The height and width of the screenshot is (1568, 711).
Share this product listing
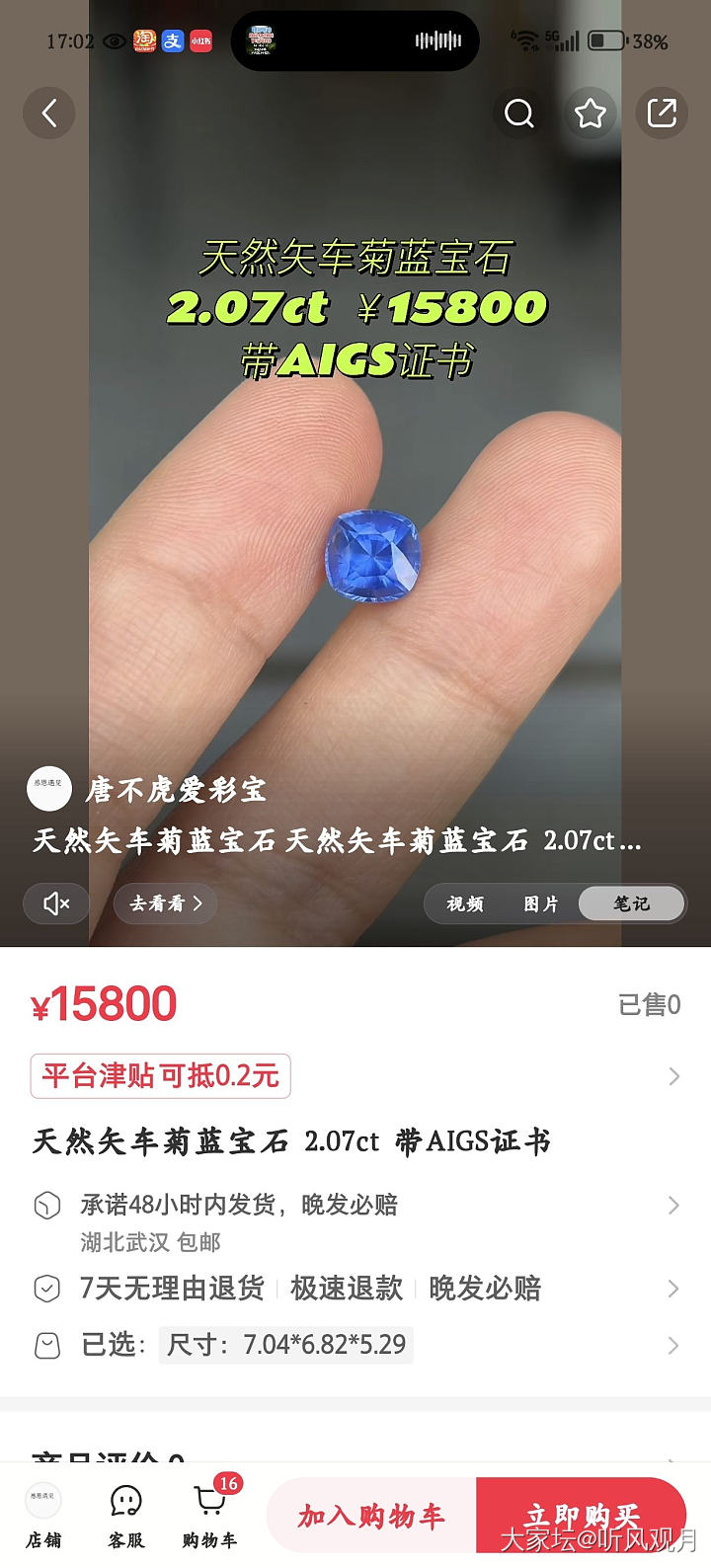pos(661,114)
